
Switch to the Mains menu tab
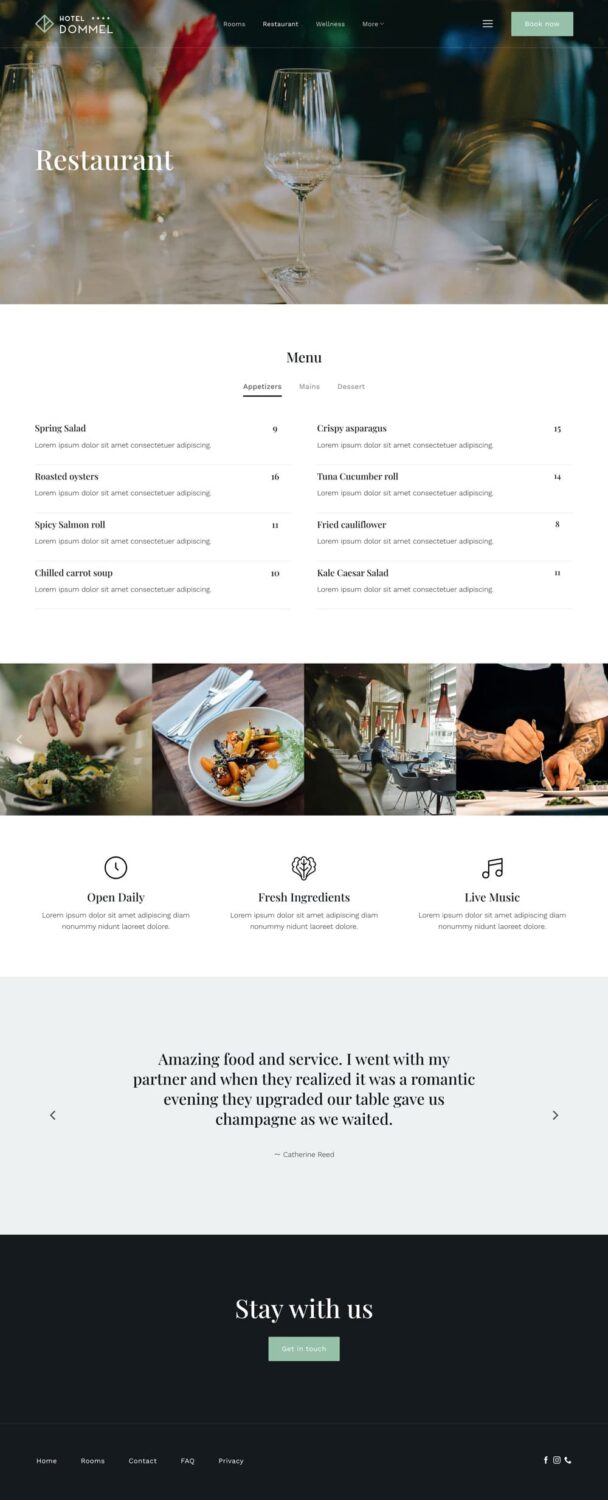tap(309, 387)
